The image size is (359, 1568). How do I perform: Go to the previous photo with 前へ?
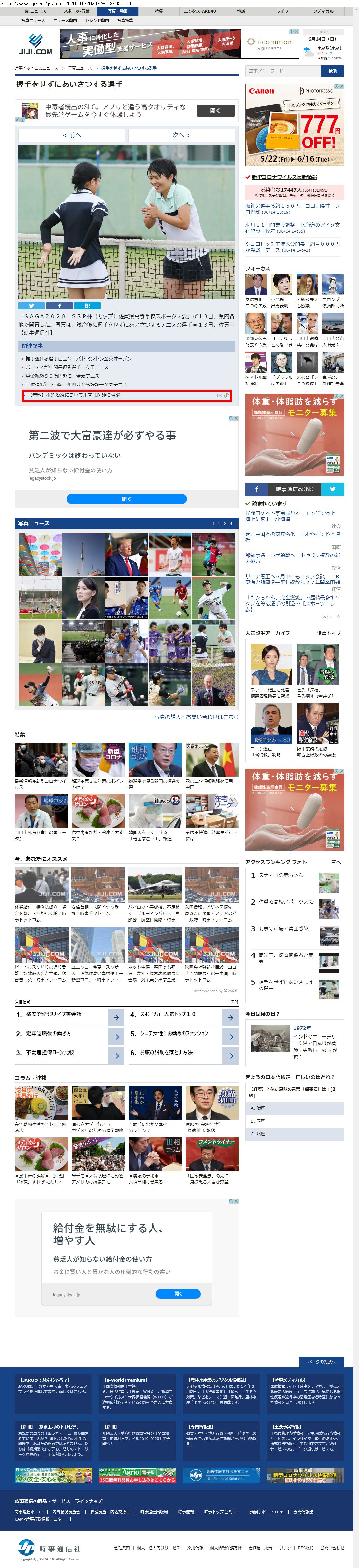pyautogui.click(x=71, y=135)
